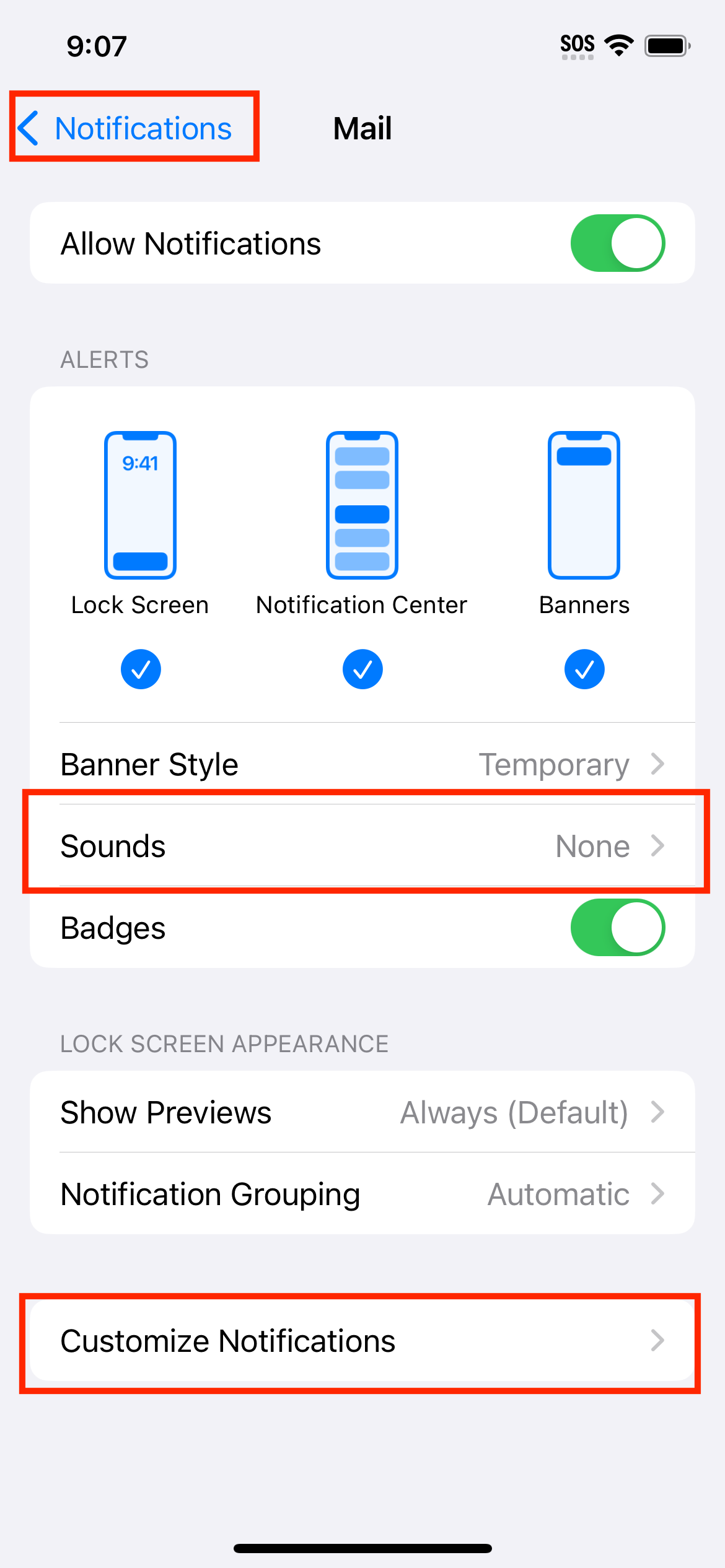Open Banner Style options
This screenshot has height=1568, width=725.
(362, 764)
